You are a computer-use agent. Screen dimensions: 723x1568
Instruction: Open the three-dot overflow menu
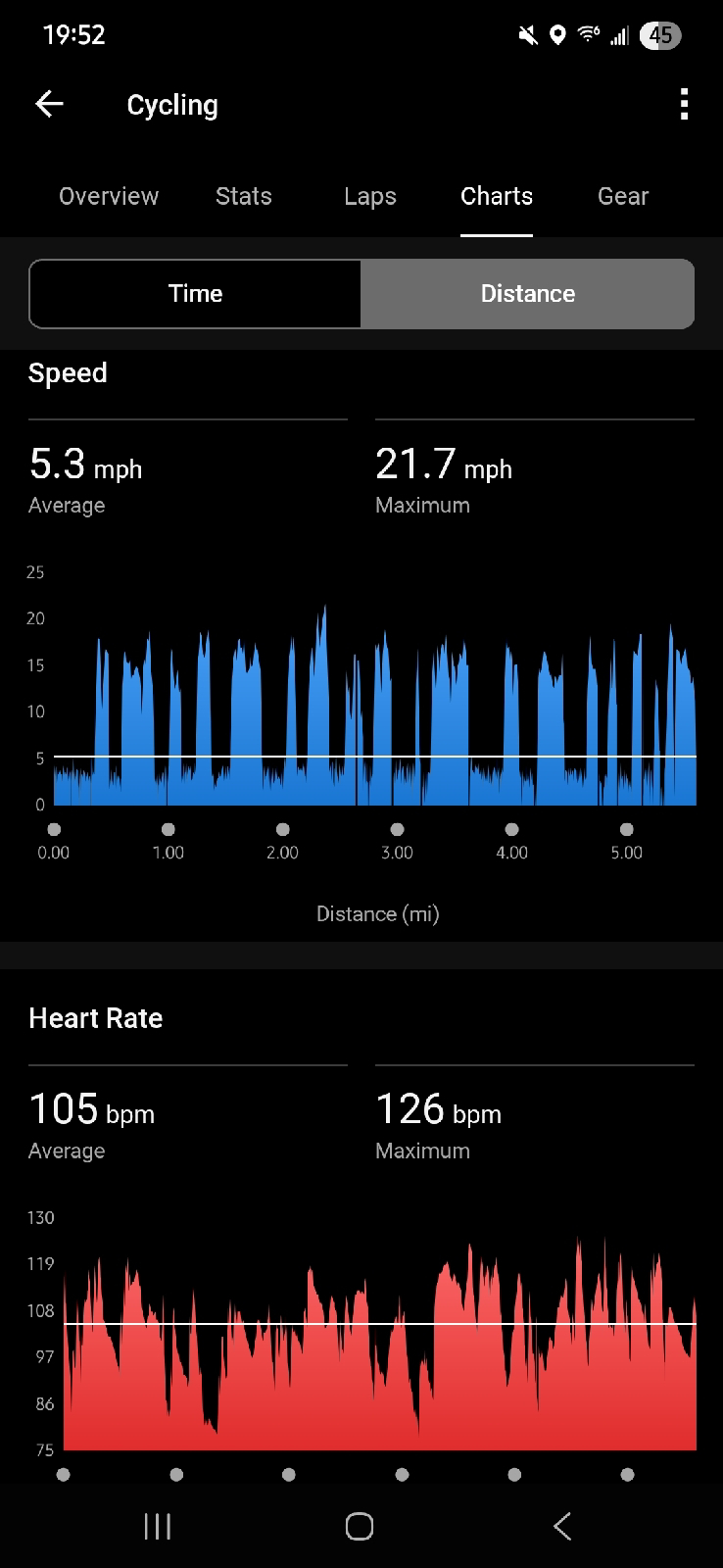(x=684, y=104)
